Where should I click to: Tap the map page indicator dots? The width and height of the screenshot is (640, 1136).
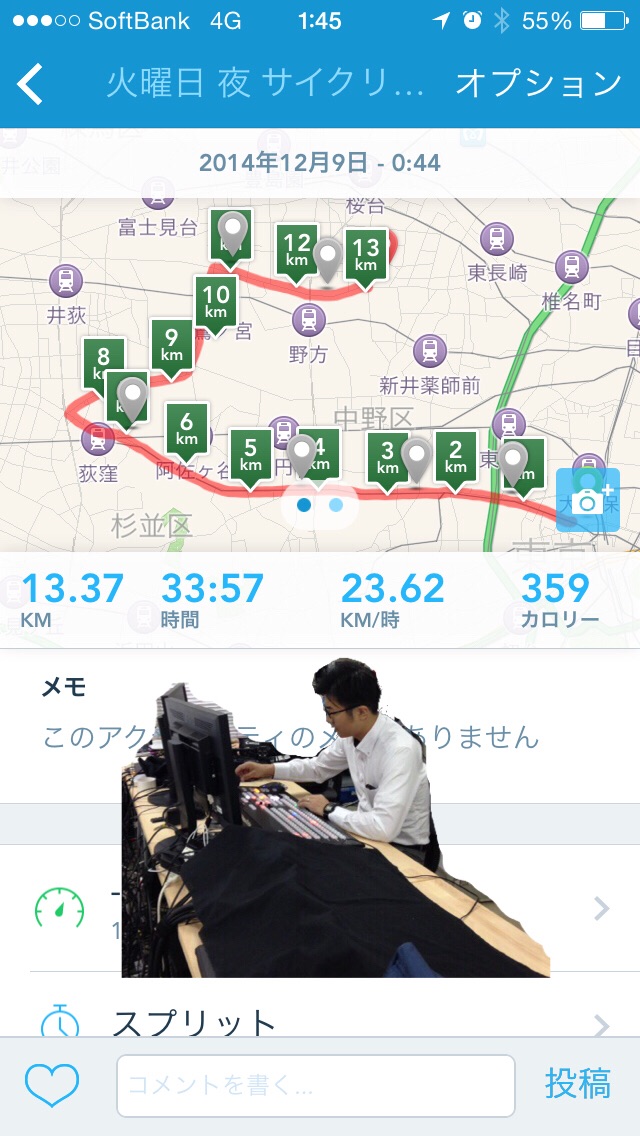click(x=320, y=505)
